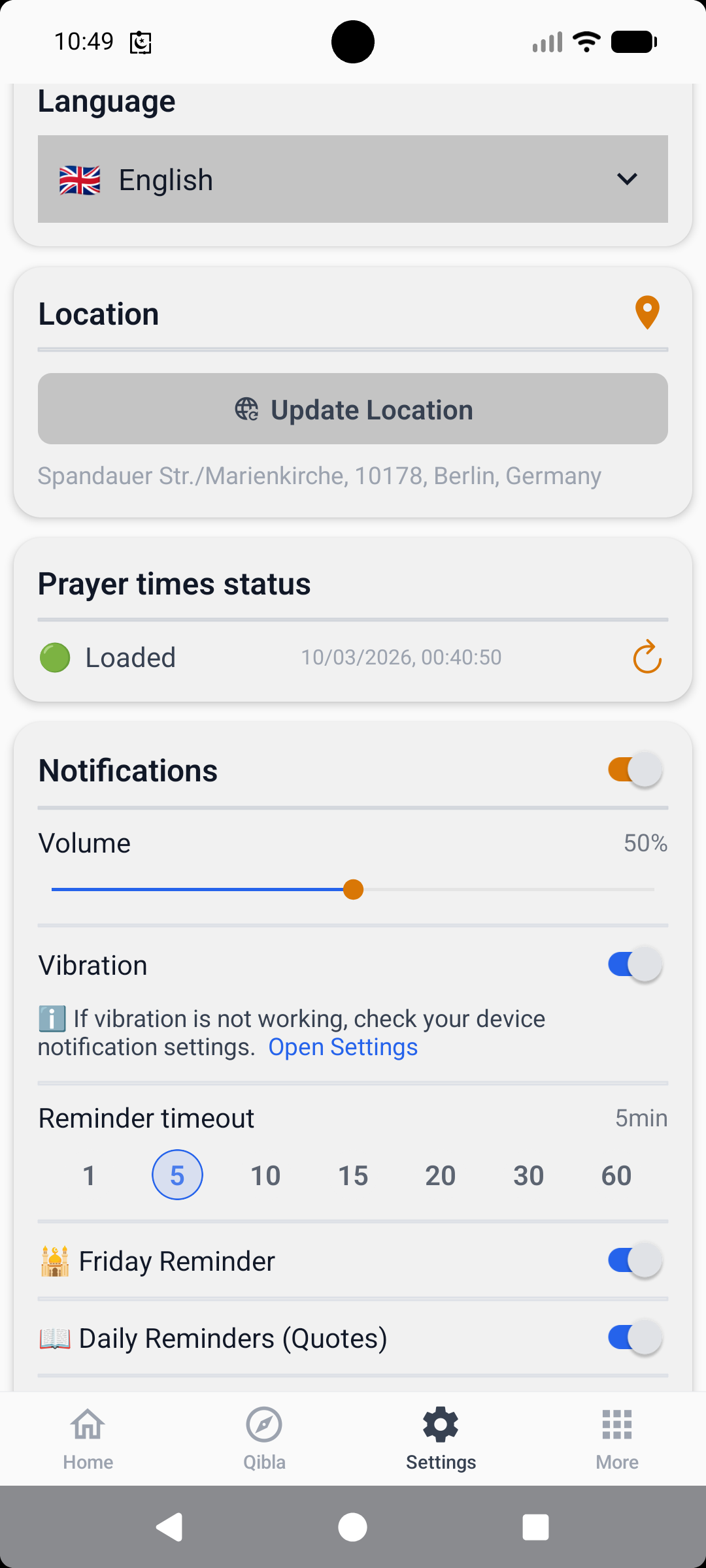Tap the Update Location button
Image resolution: width=706 pixels, height=1568 pixels.
(x=353, y=409)
